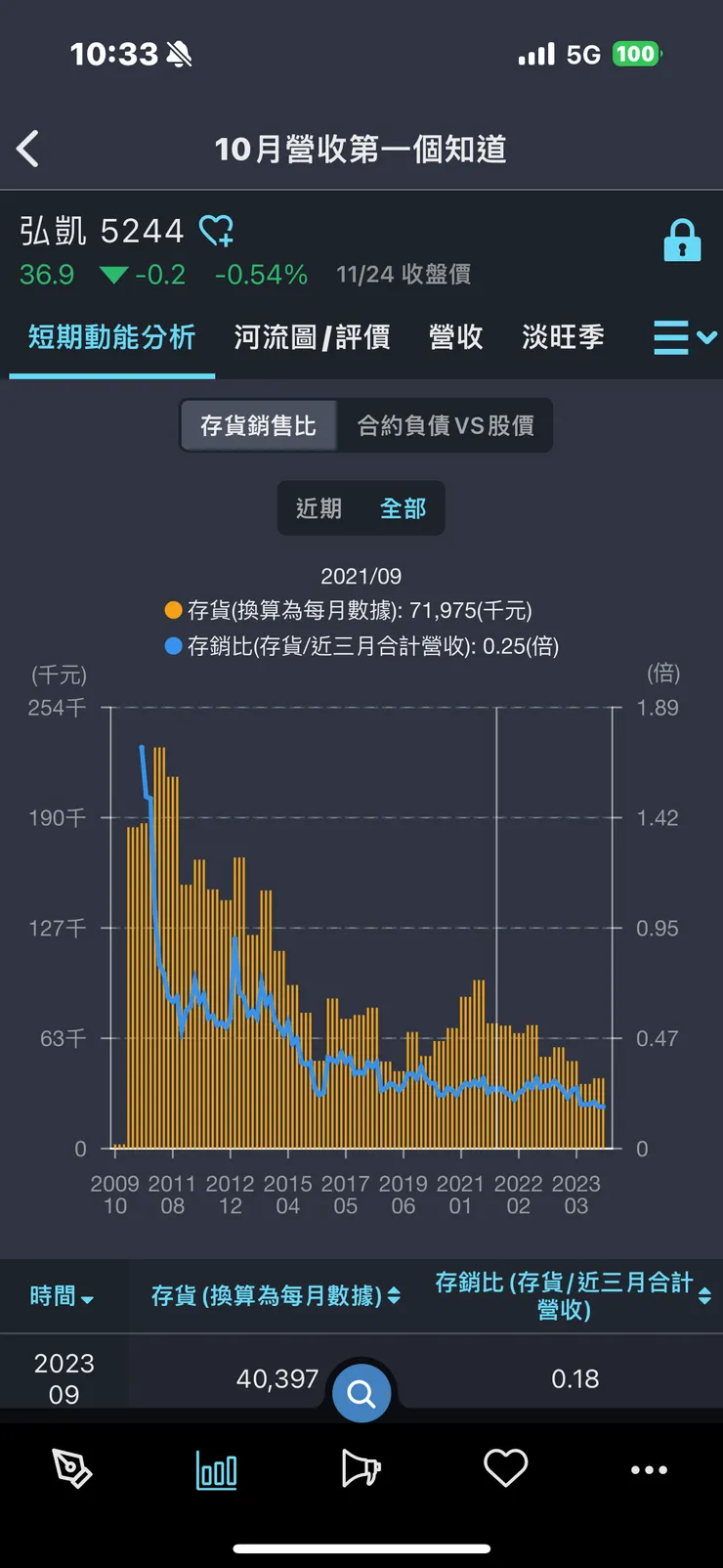Select the 近期 time range option

point(318,508)
